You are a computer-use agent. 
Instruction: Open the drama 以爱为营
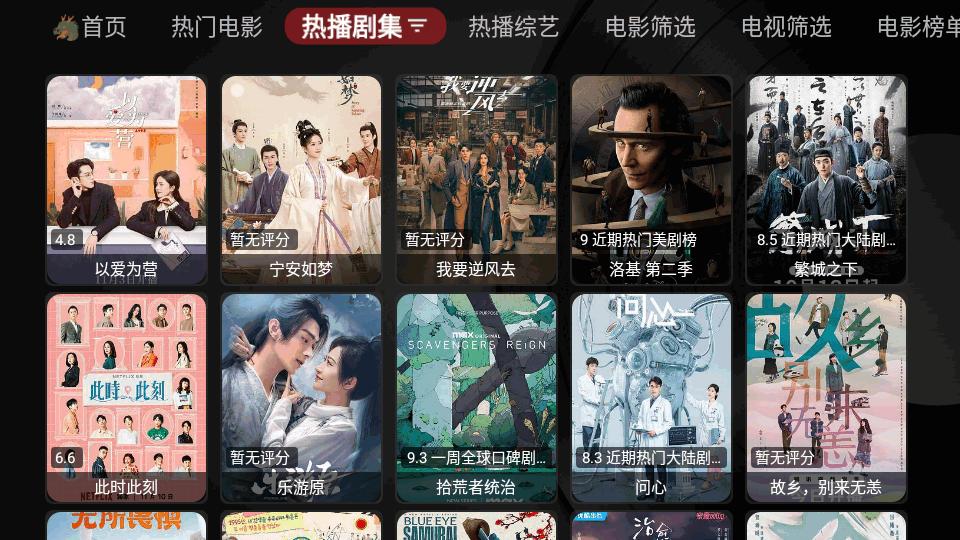(127, 180)
